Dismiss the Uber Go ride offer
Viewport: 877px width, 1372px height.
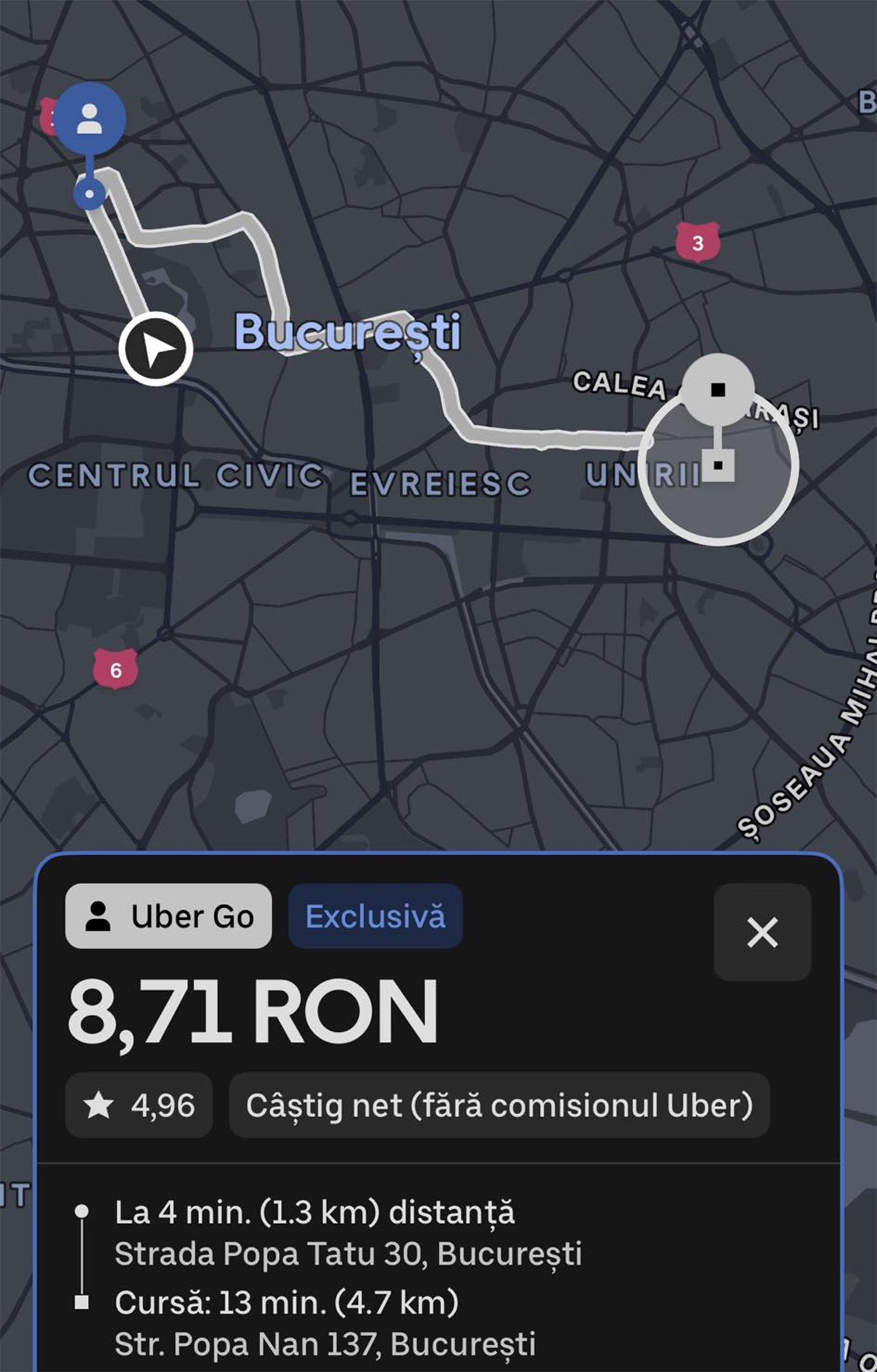coord(762,933)
